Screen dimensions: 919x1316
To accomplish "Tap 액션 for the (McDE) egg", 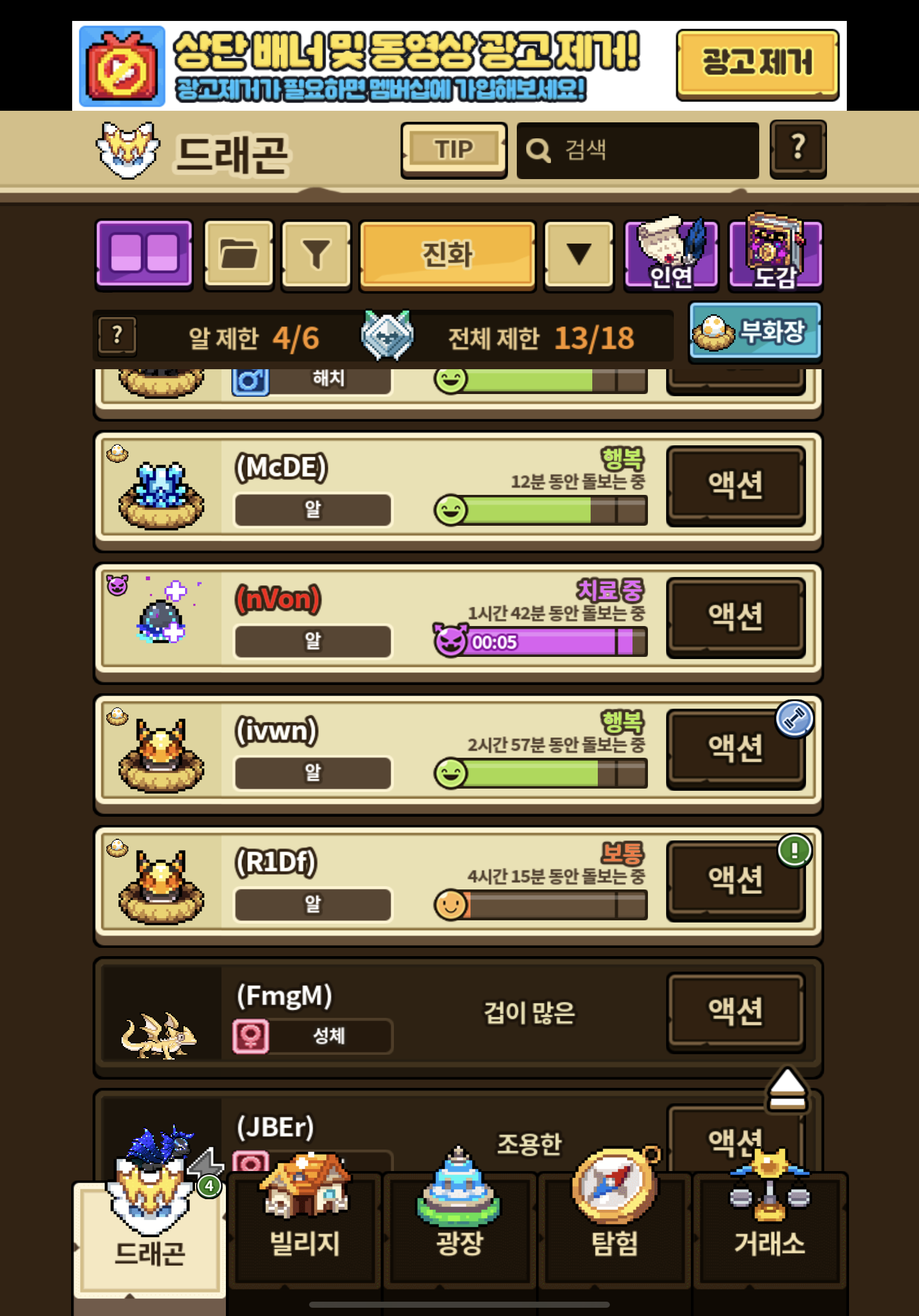I will pyautogui.click(x=736, y=485).
